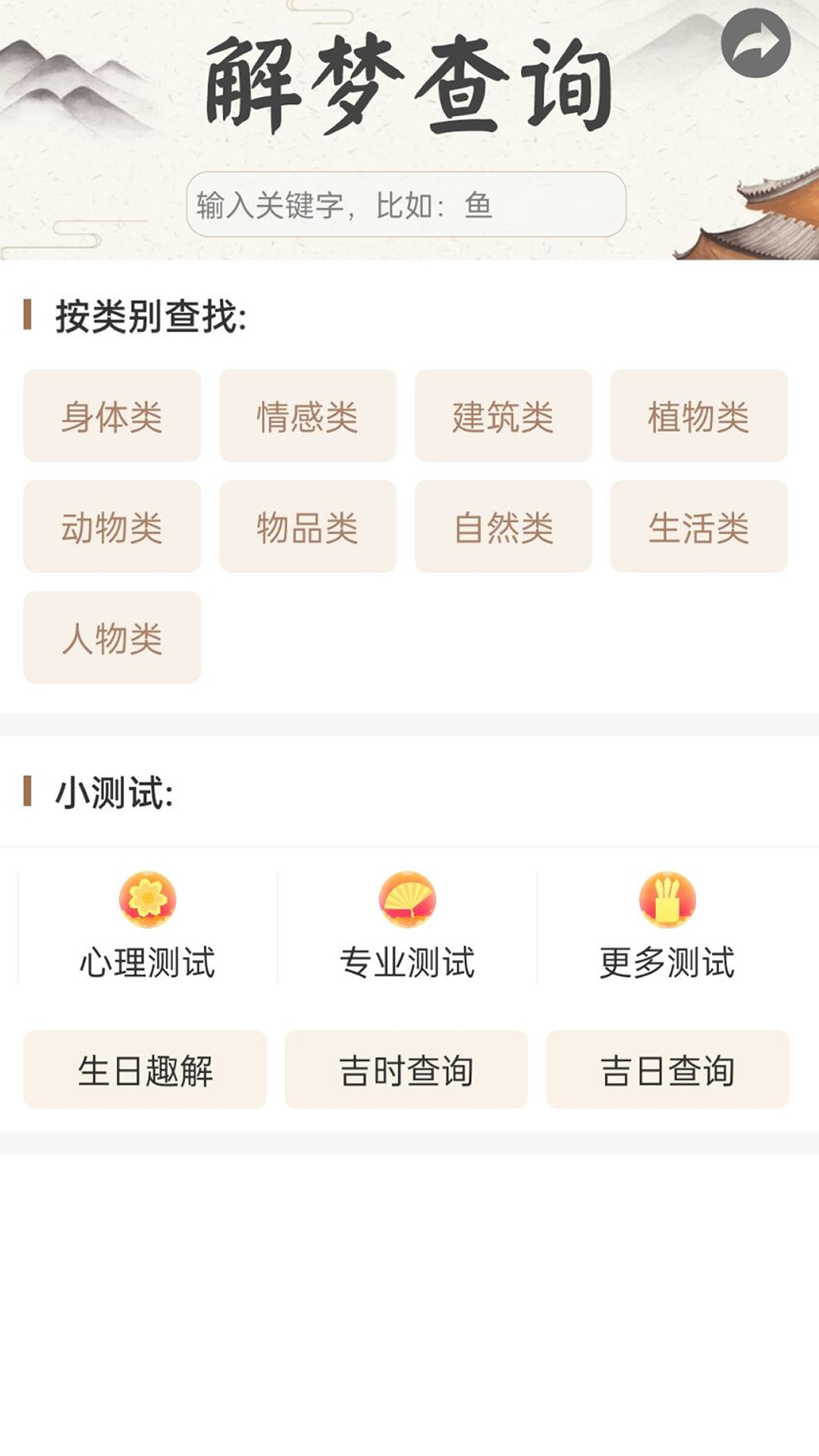Screen dimensions: 819x1456
Task: Open the 人物类 people category
Action: pyautogui.click(x=111, y=637)
